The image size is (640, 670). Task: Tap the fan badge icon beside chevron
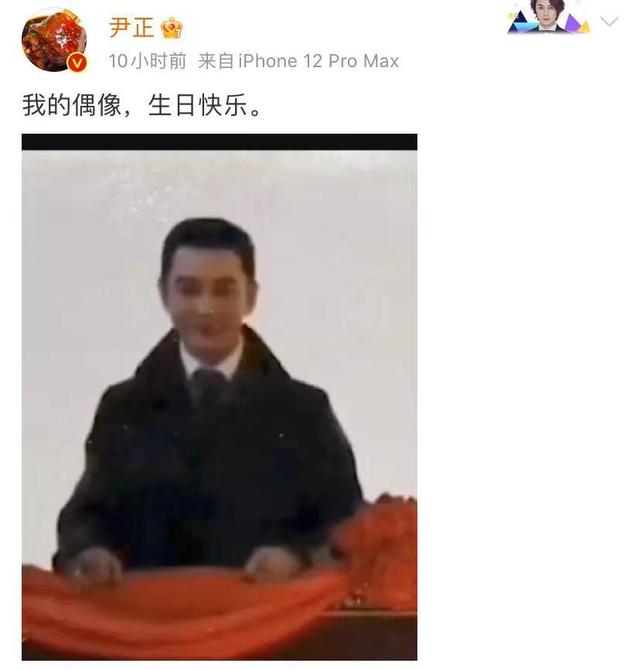pyautogui.click(x=550, y=17)
